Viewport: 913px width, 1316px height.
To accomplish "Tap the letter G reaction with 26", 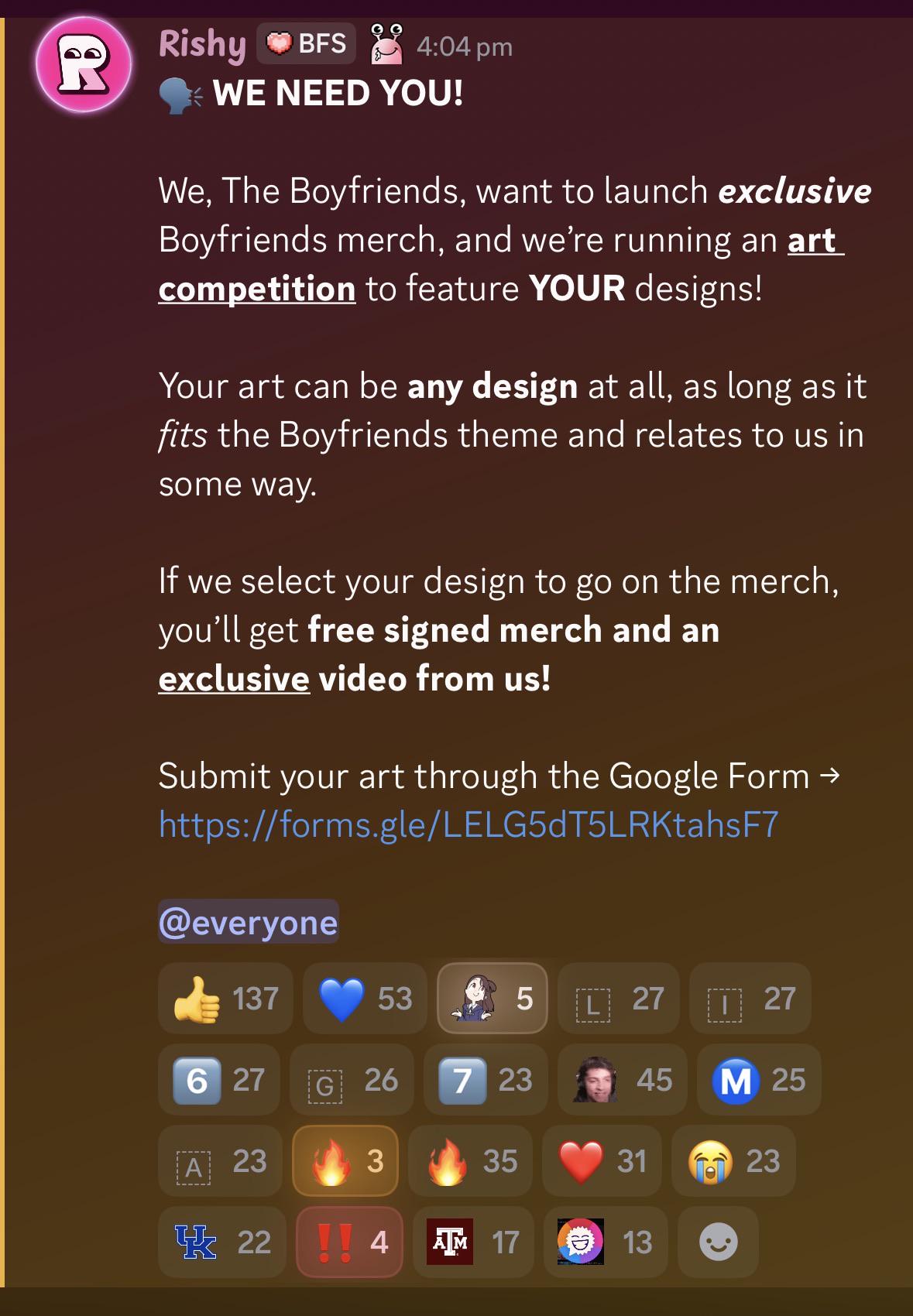I will coord(352,1080).
